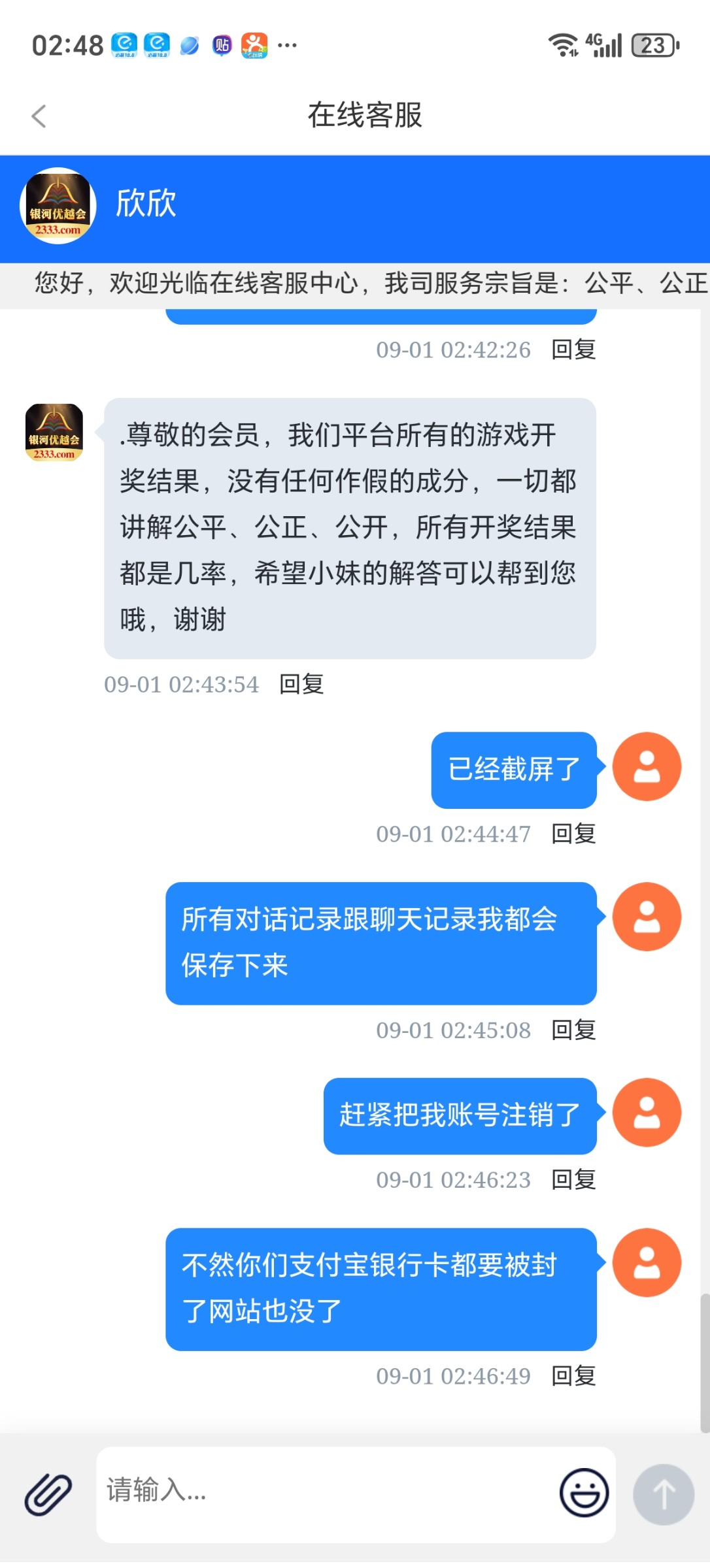This screenshot has width=710, height=1568.
Task: Open the emoji picker
Action: click(x=584, y=1493)
